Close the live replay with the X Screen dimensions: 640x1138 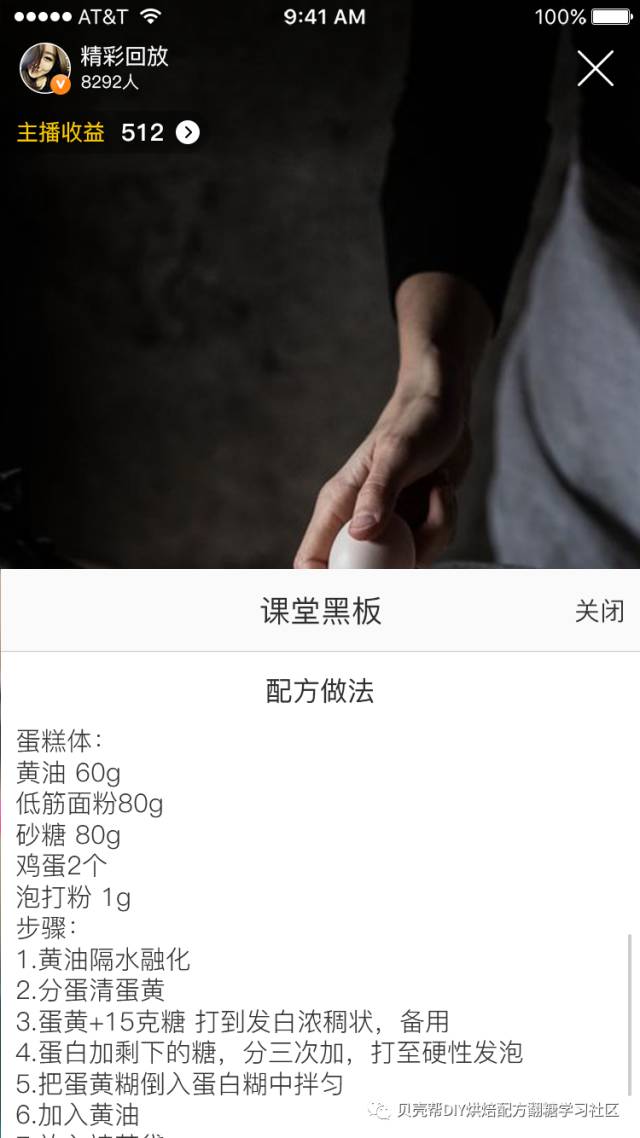[x=596, y=69]
